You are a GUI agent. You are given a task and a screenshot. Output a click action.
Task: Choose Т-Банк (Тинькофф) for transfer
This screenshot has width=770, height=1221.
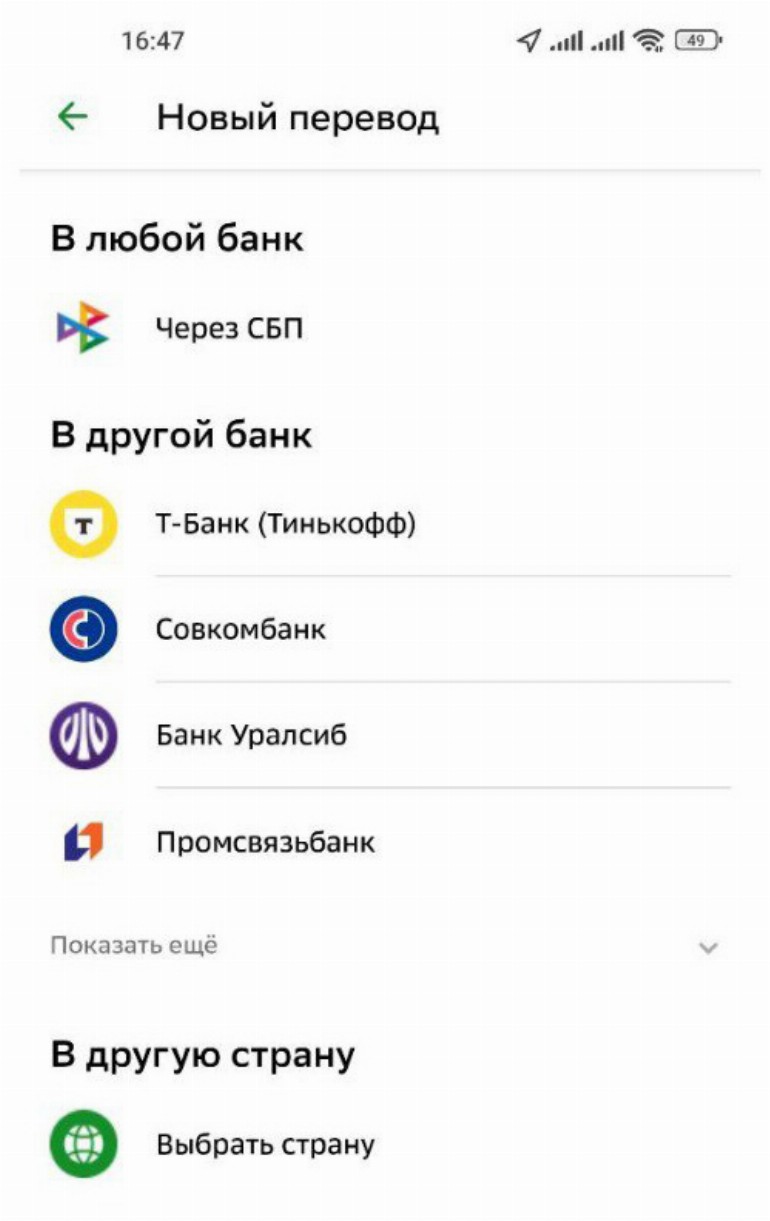pyautogui.click(x=284, y=524)
